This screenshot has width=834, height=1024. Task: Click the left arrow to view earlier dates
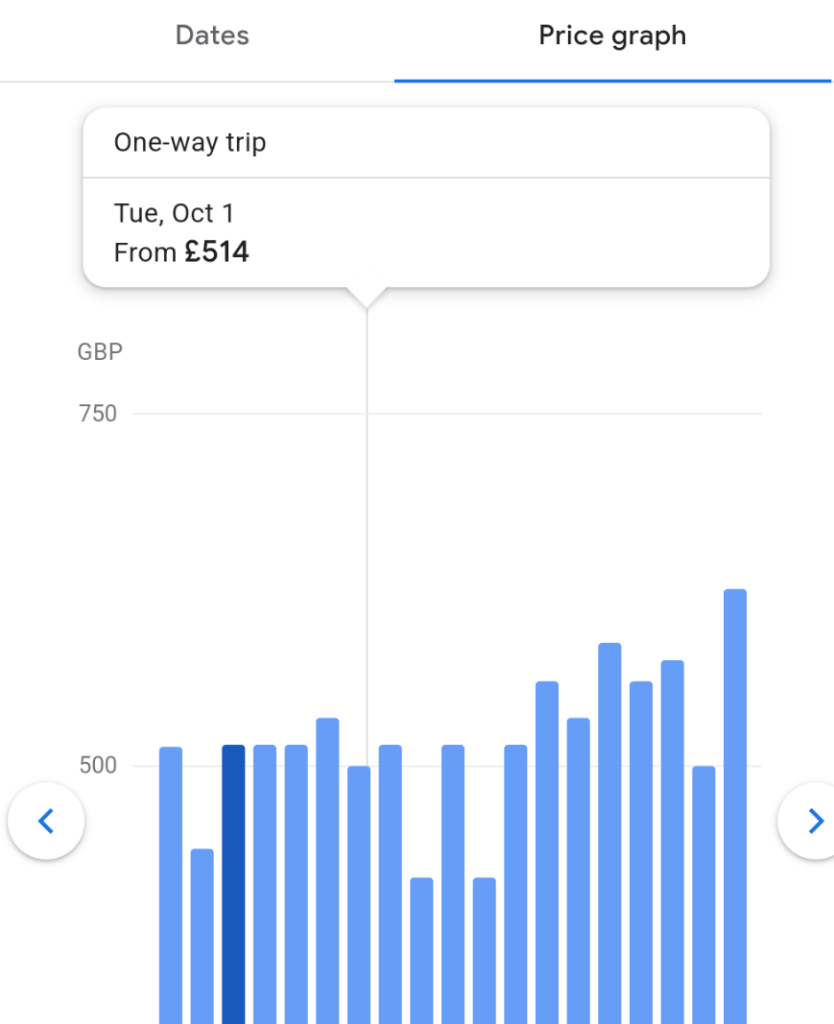coord(46,821)
